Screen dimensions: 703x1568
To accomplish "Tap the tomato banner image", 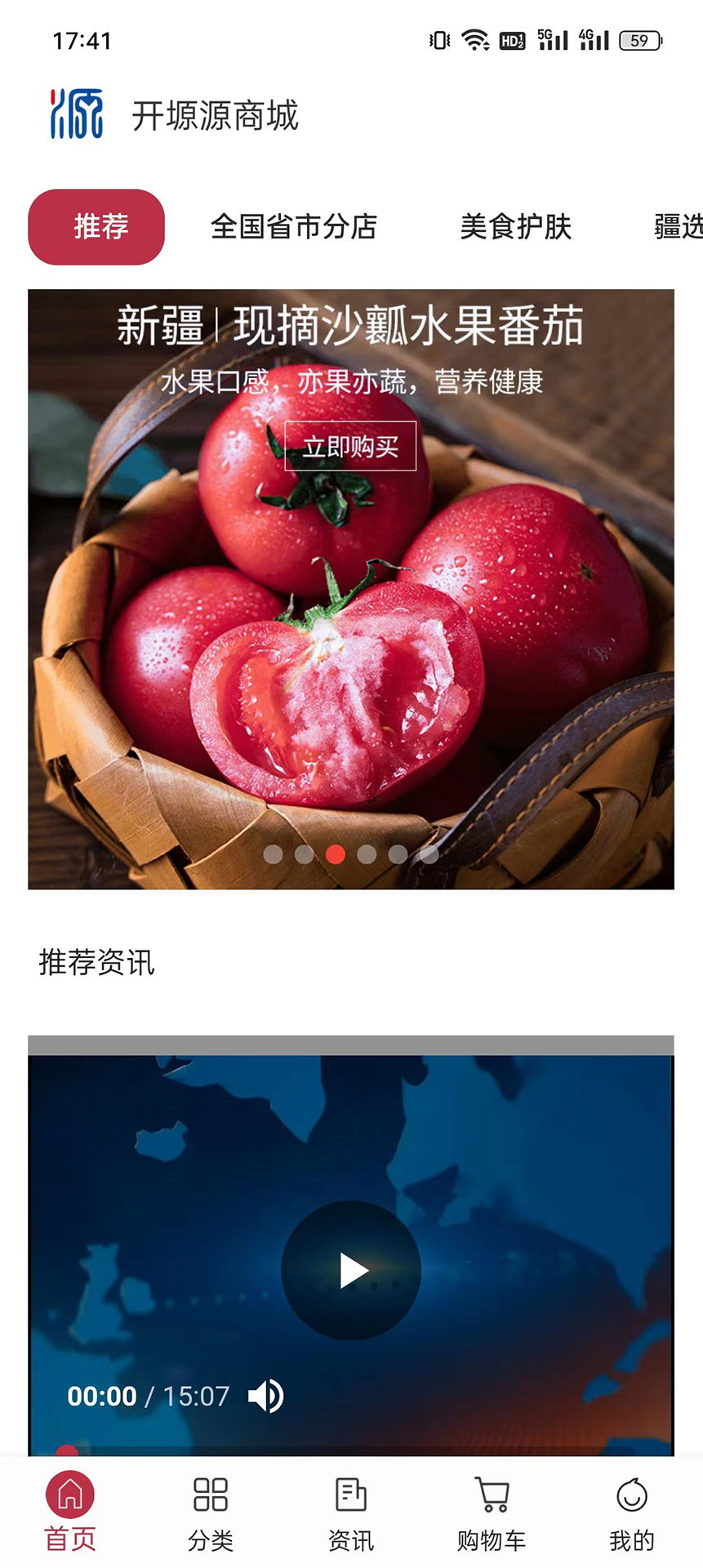I will coord(351,694).
